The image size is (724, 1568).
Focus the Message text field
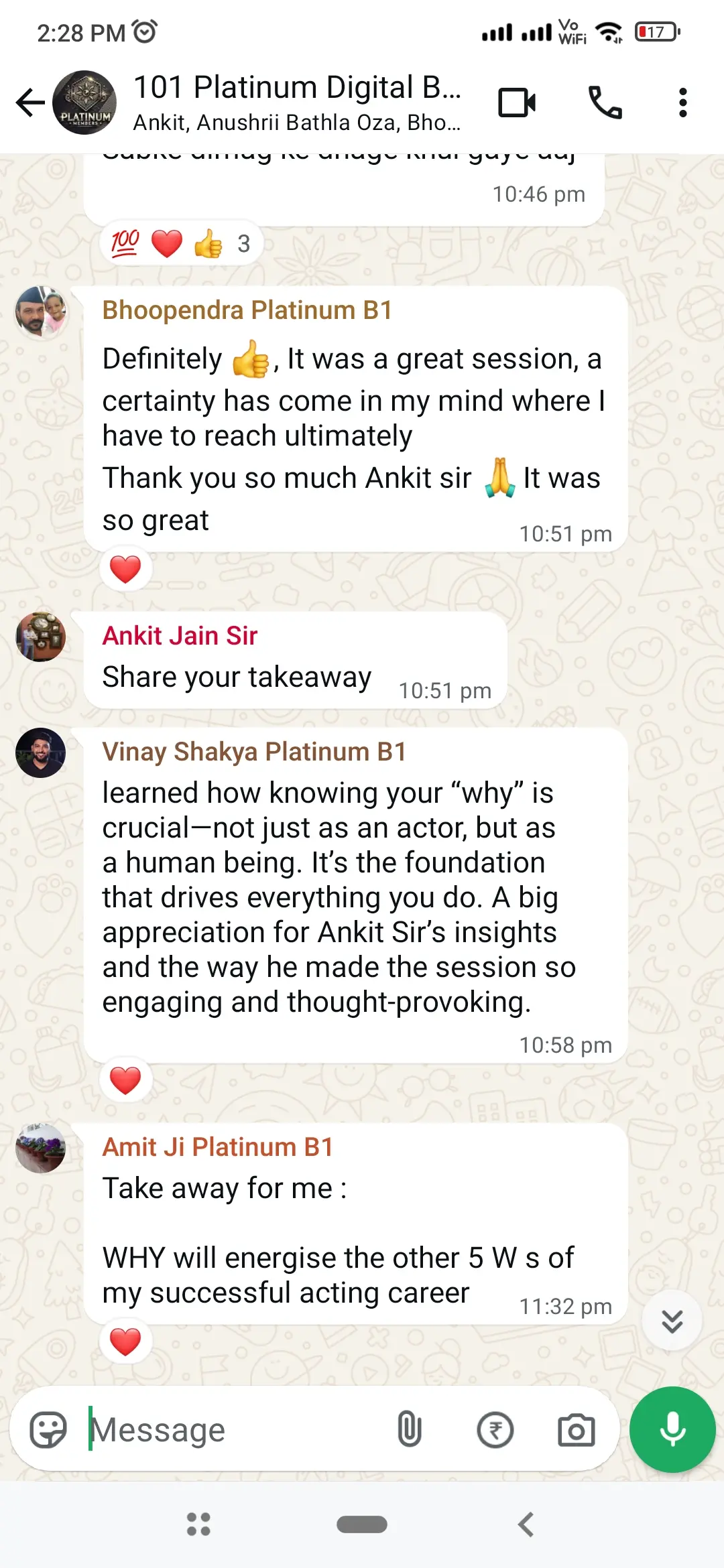235,1430
